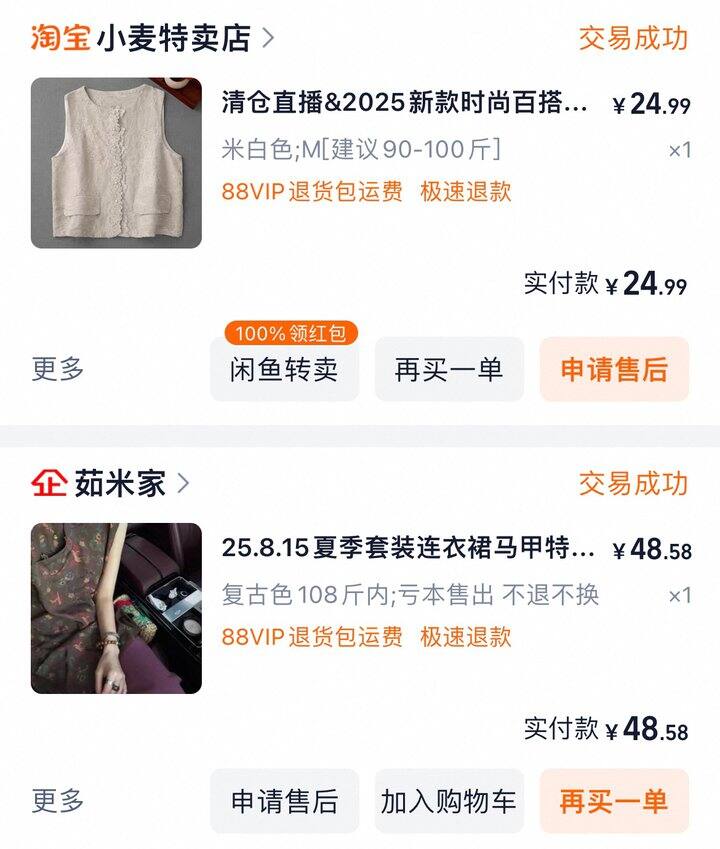Tap 申请售后 for the 小麦特卖店 order
The height and width of the screenshot is (849, 720).
click(614, 369)
